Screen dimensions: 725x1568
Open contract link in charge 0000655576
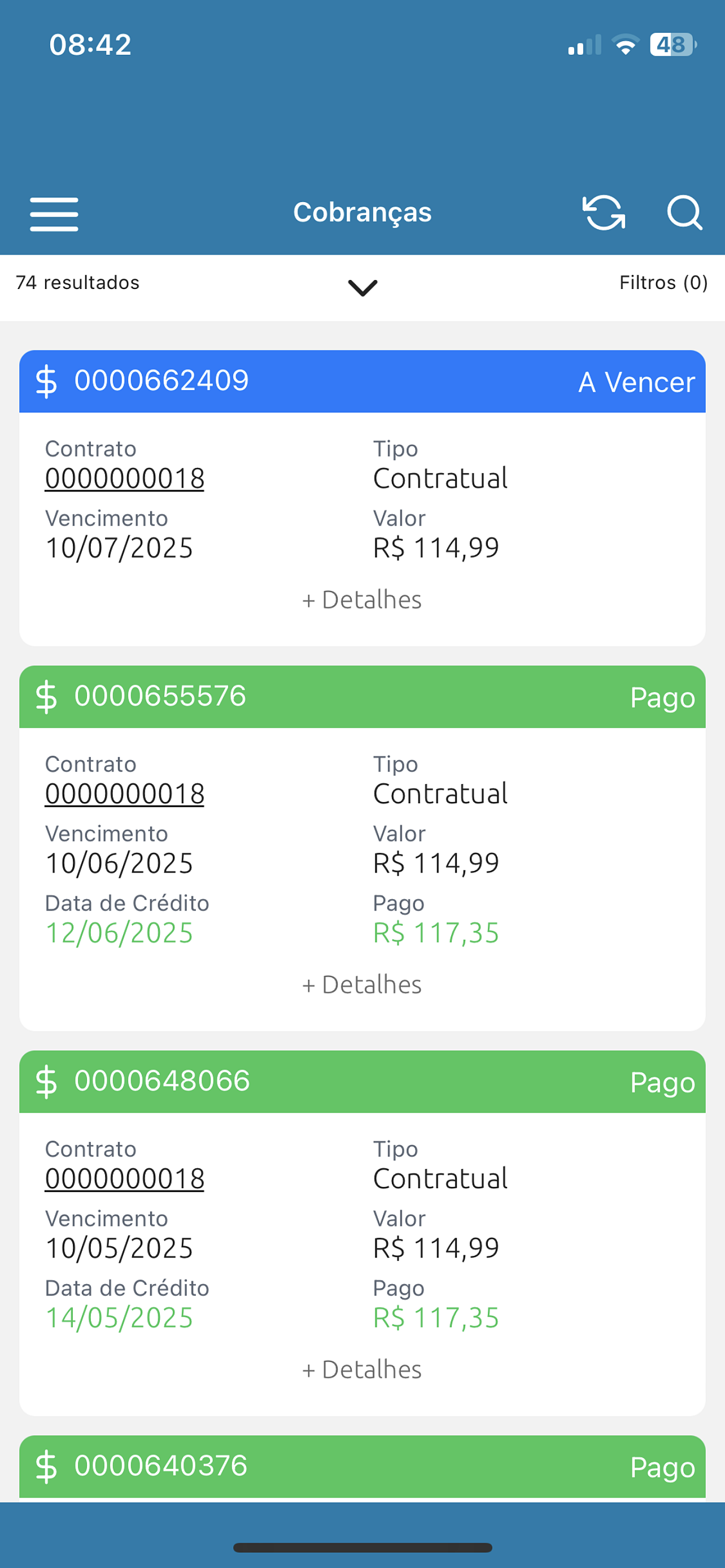coord(125,794)
